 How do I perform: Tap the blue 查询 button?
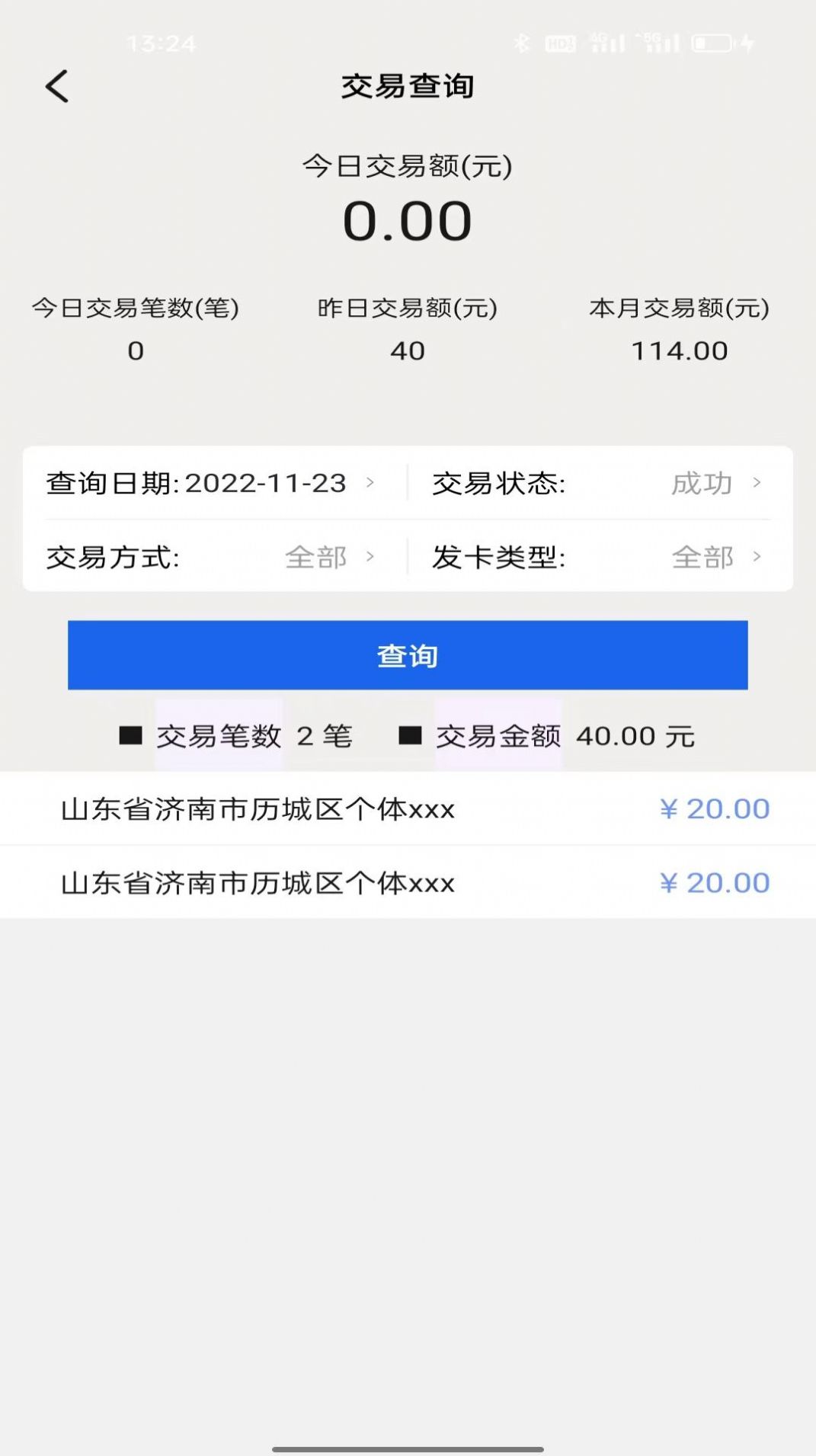[x=408, y=655]
